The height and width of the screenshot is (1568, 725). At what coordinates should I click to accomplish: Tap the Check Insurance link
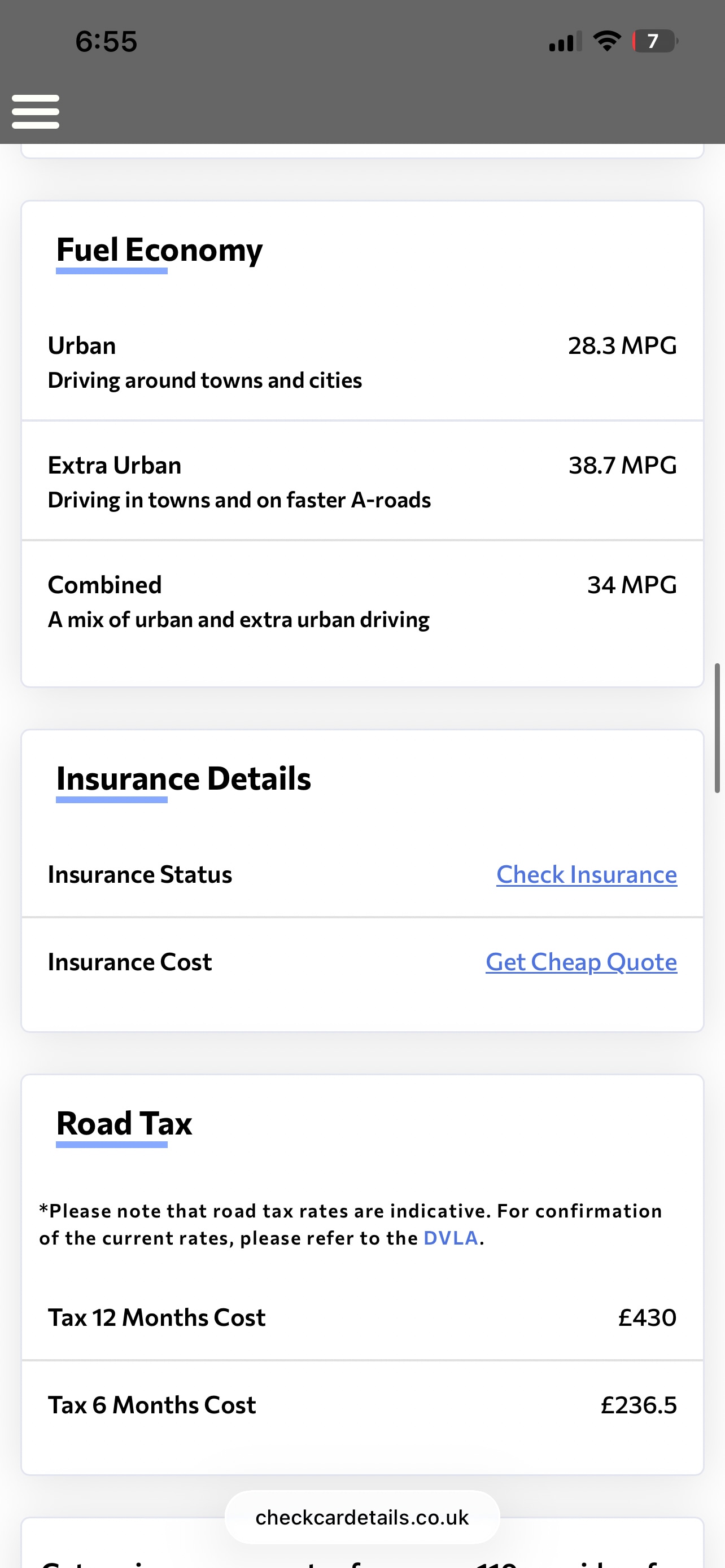point(586,874)
